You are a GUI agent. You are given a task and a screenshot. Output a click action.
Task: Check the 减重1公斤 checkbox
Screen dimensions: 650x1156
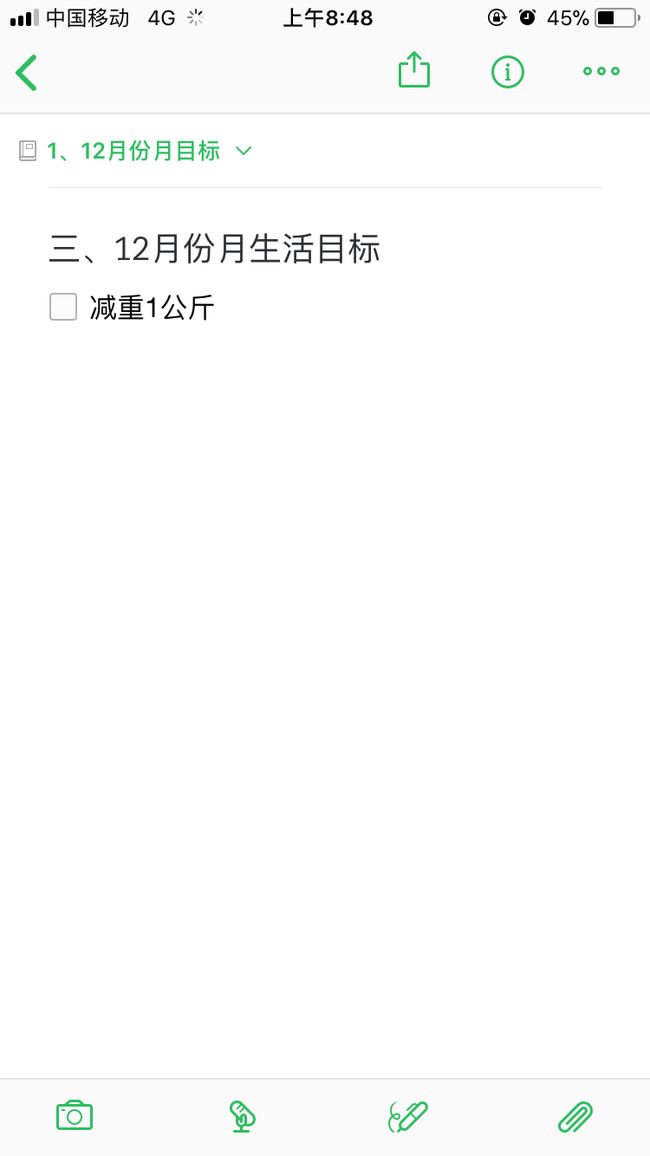click(x=63, y=307)
